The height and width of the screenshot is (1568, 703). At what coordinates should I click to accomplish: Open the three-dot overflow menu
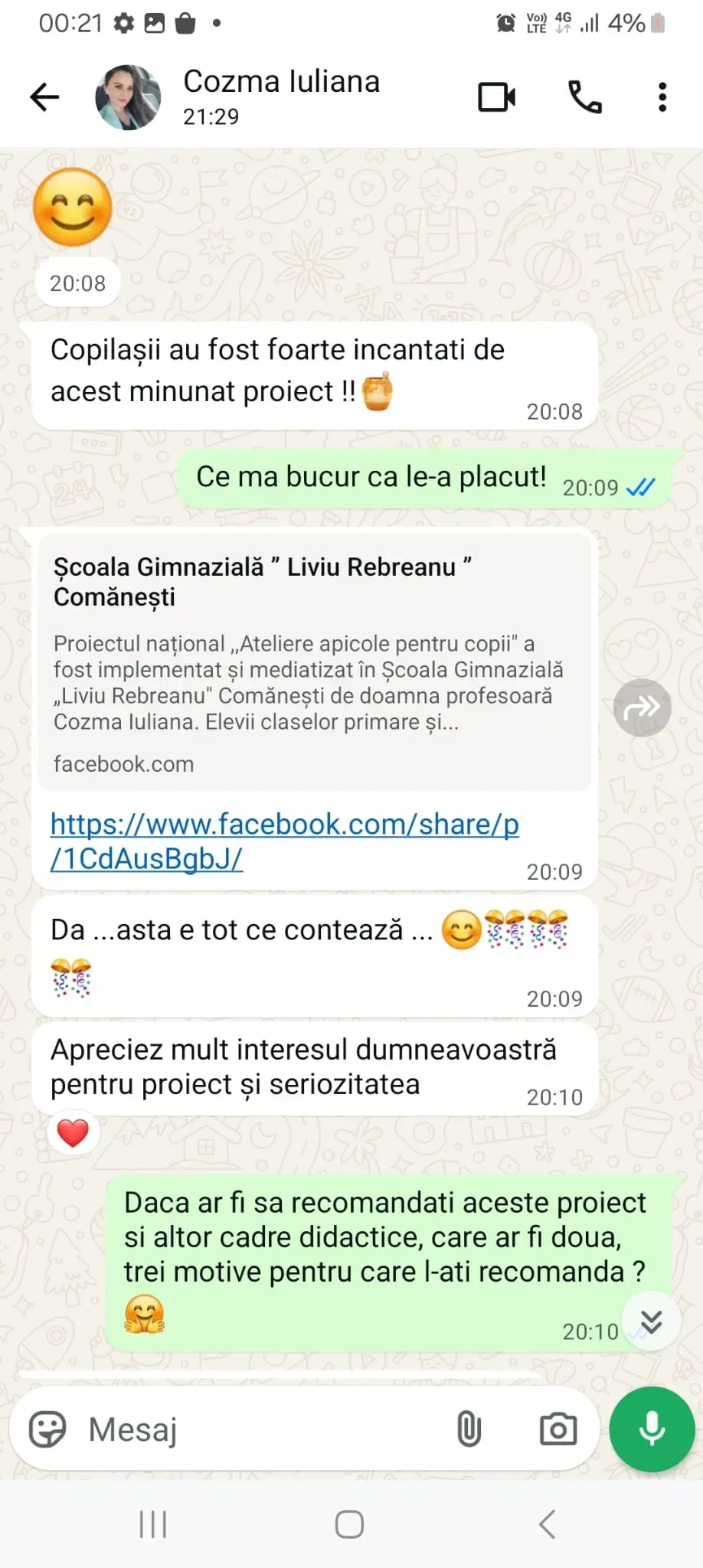pos(662,97)
